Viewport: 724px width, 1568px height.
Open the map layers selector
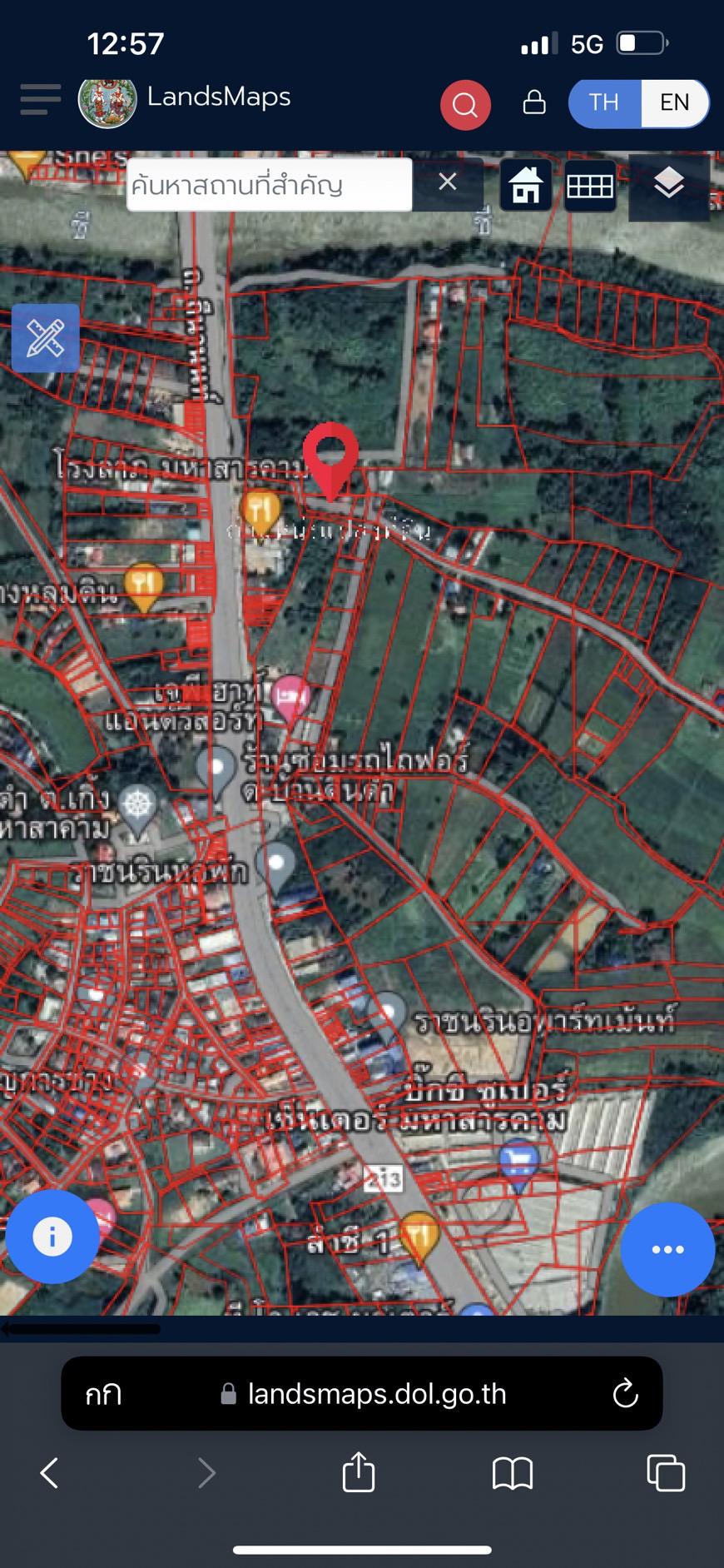669,185
